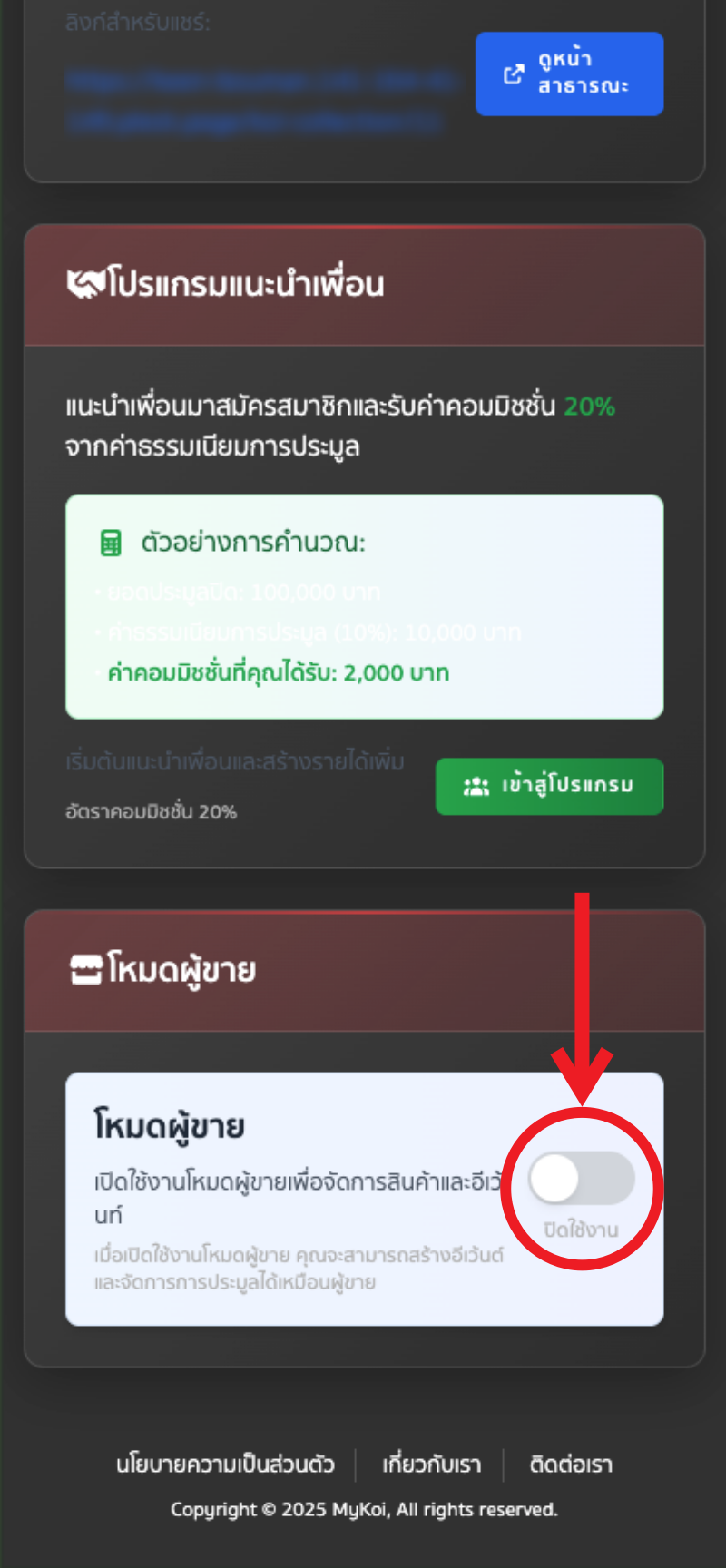Tap เข้าสู่โปรแกรม to join referral program
The height and width of the screenshot is (1568, 726).
(x=549, y=786)
